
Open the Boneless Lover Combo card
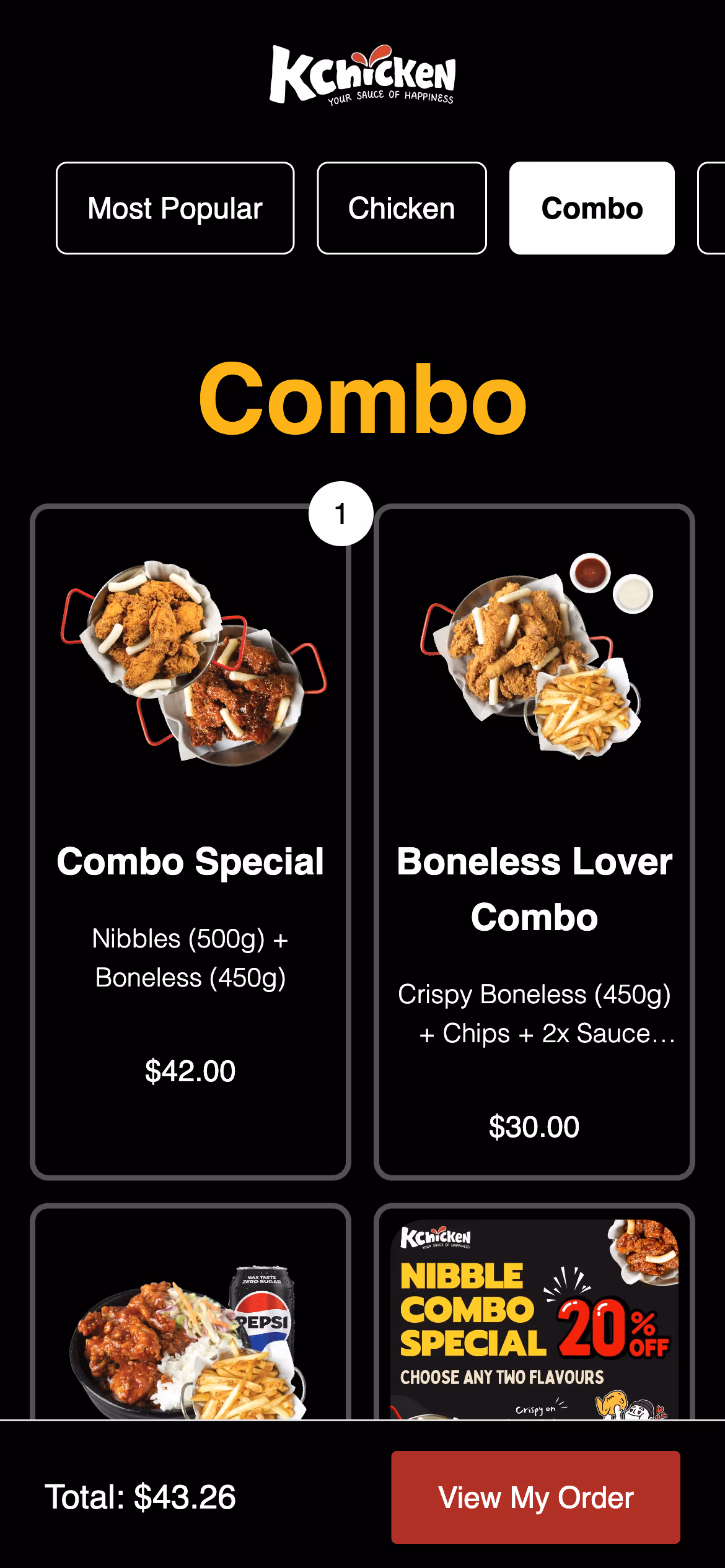534,842
